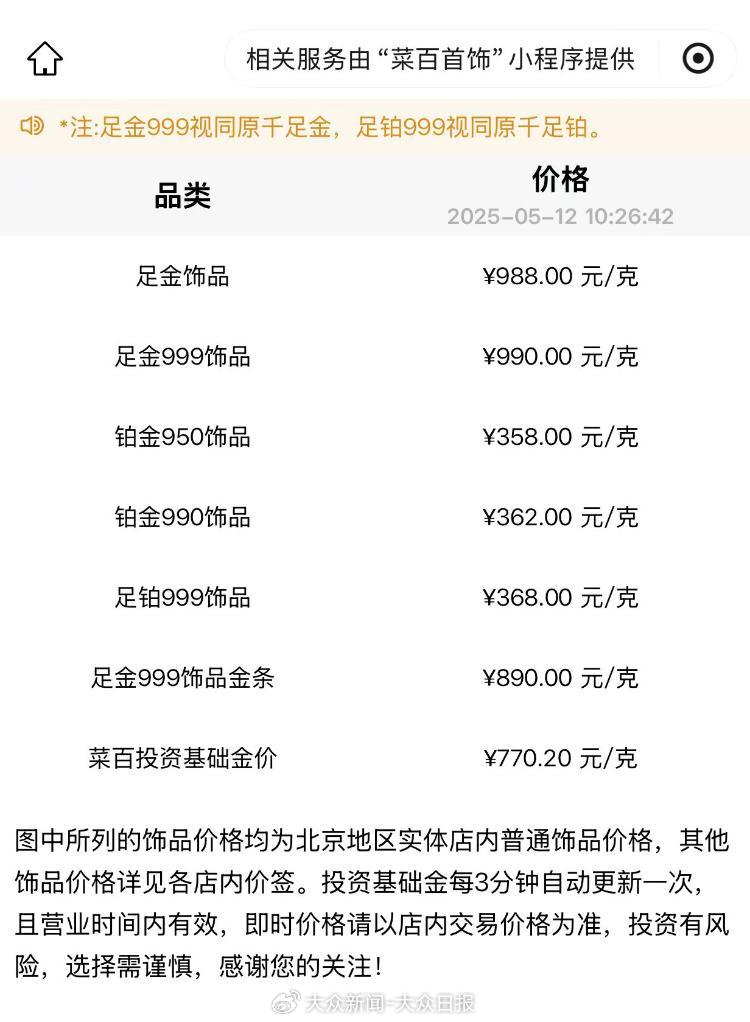This screenshot has width=750, height=1022.
Task: Select the 足金饰品 price row
Action: pos(375,276)
